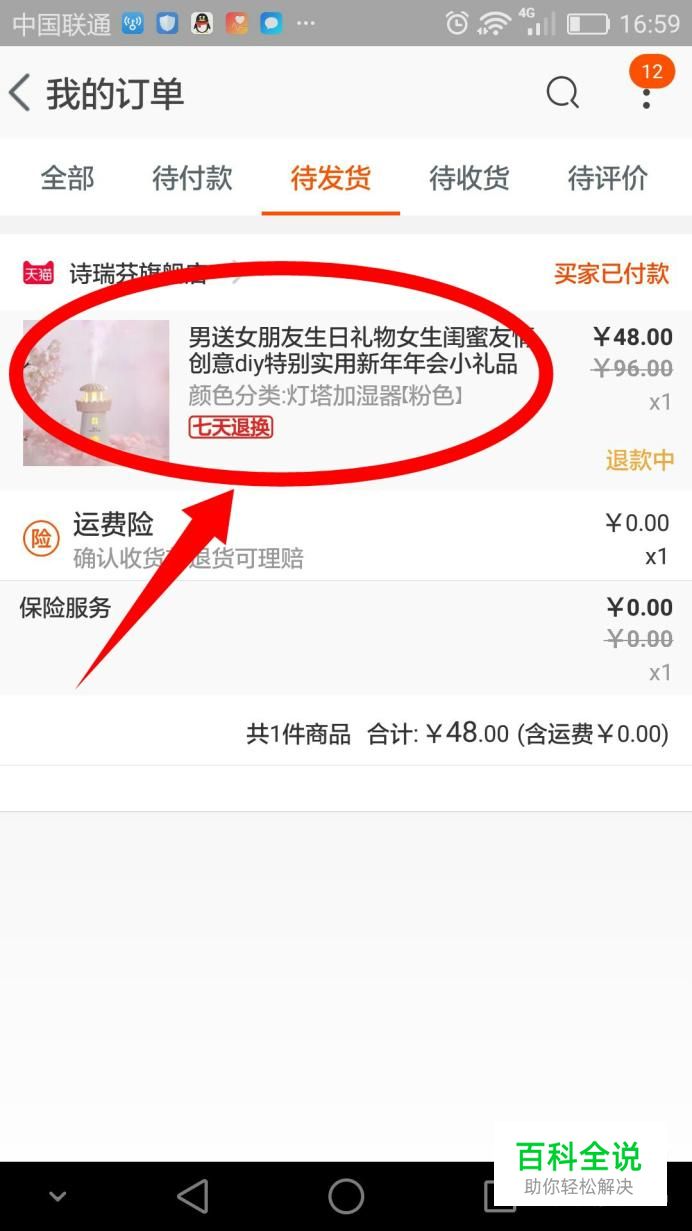
Task: Open the overflow menu with badge 12
Action: 647,94
